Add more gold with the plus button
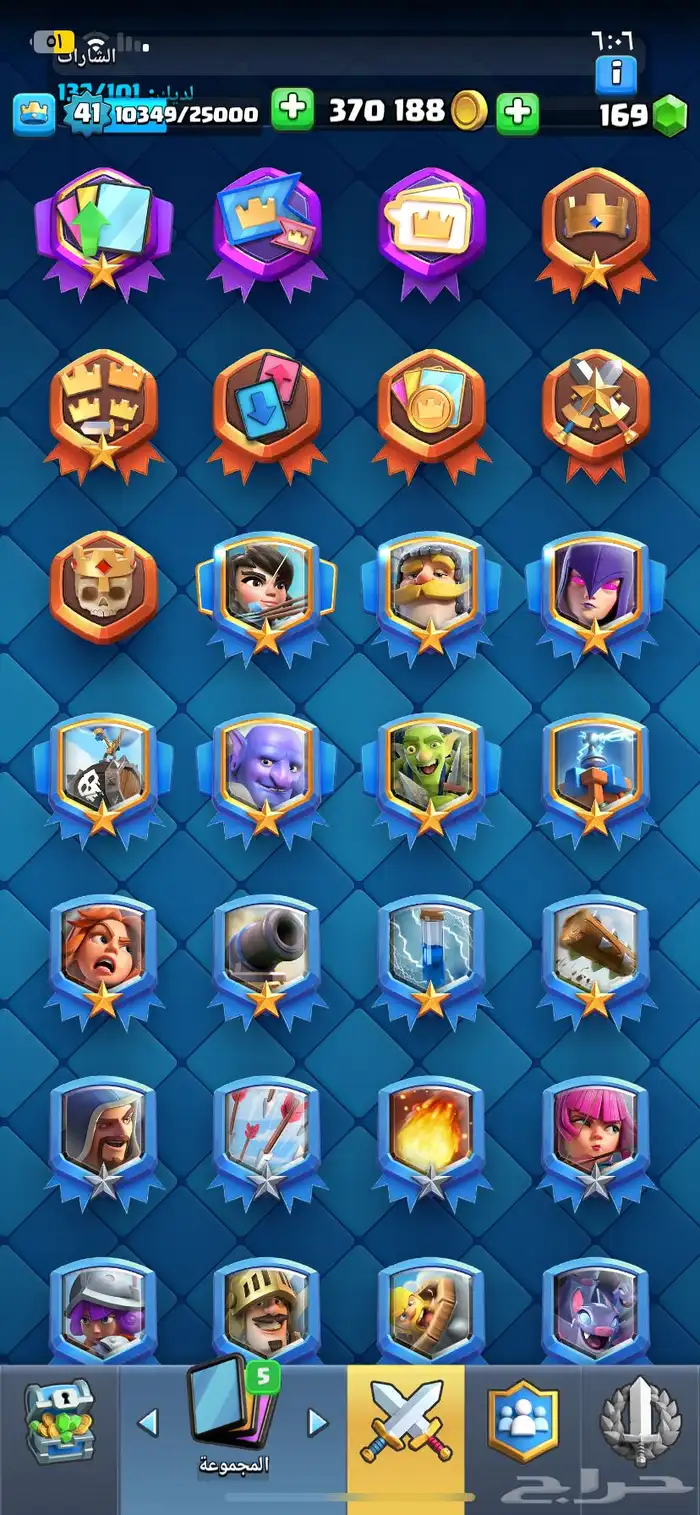 pos(517,112)
